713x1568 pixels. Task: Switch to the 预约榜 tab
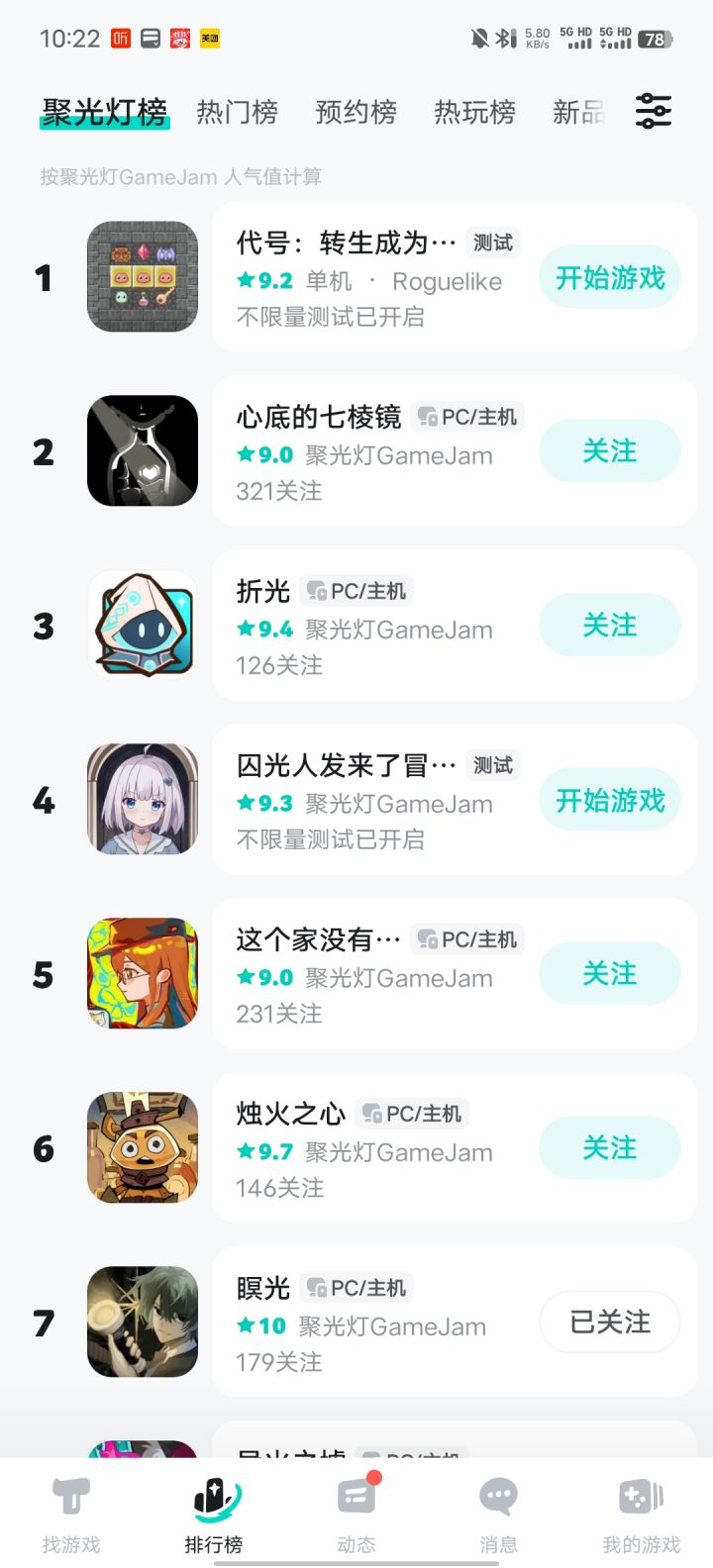point(356,112)
